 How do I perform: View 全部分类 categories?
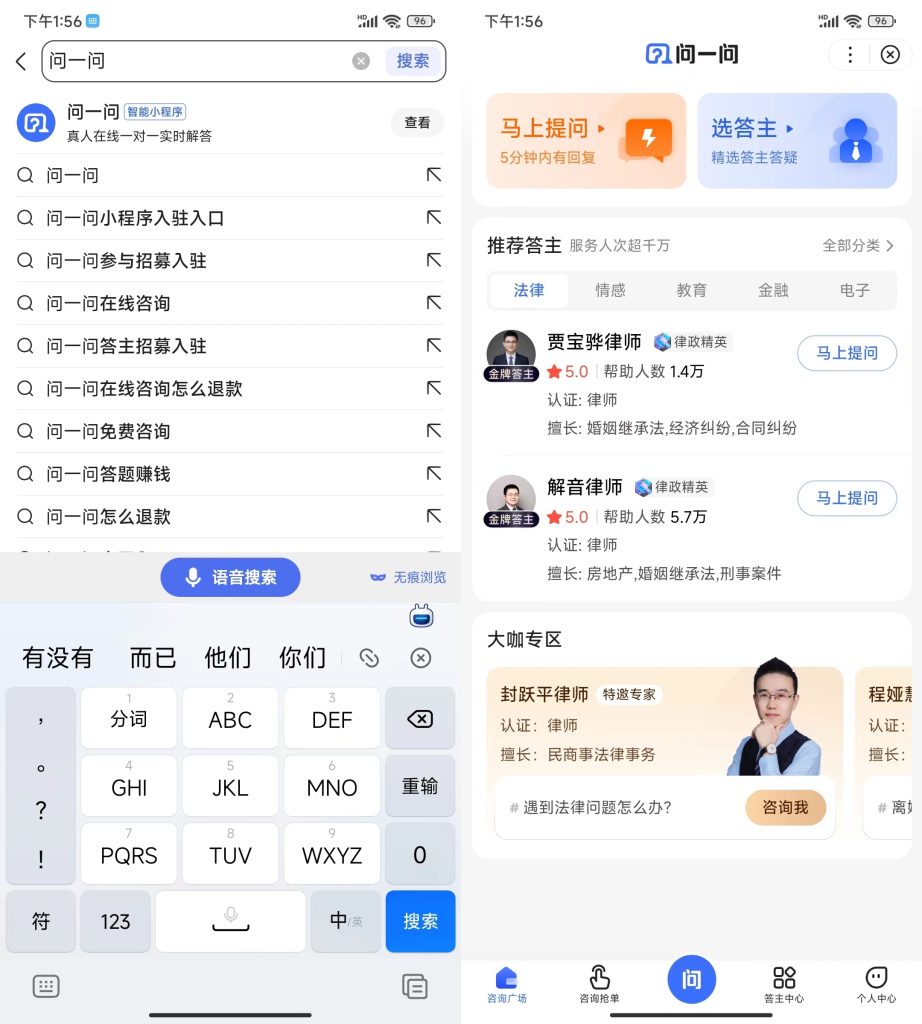(x=858, y=245)
